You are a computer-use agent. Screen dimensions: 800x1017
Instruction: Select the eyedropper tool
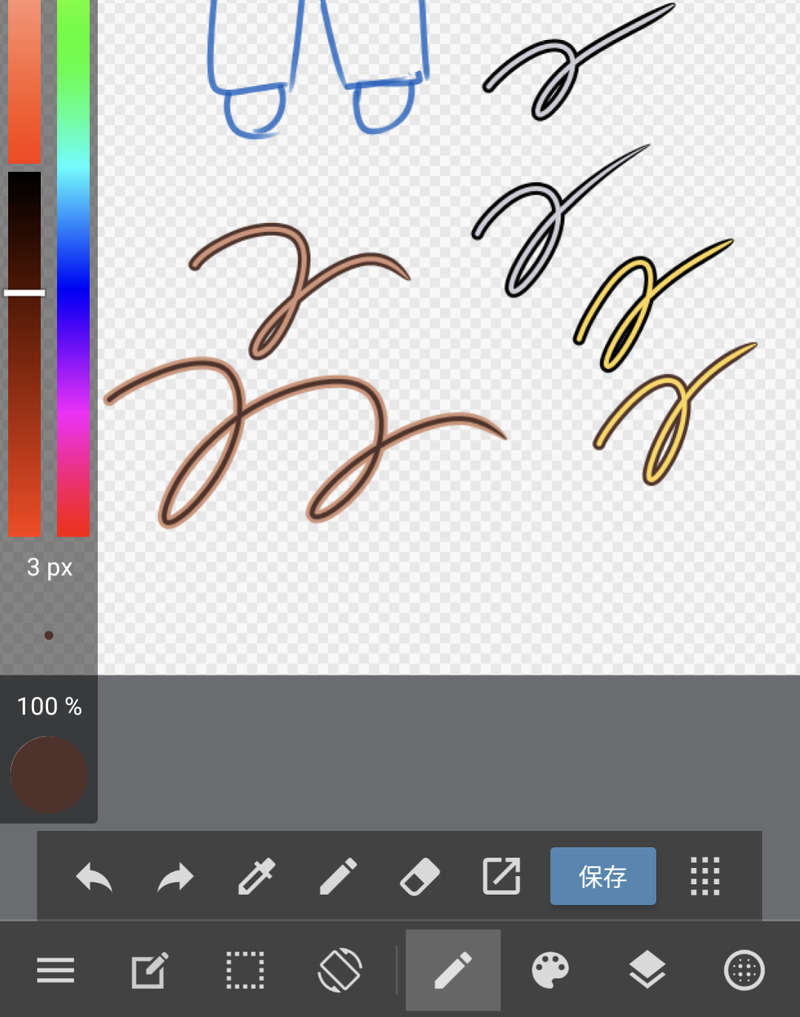point(256,877)
